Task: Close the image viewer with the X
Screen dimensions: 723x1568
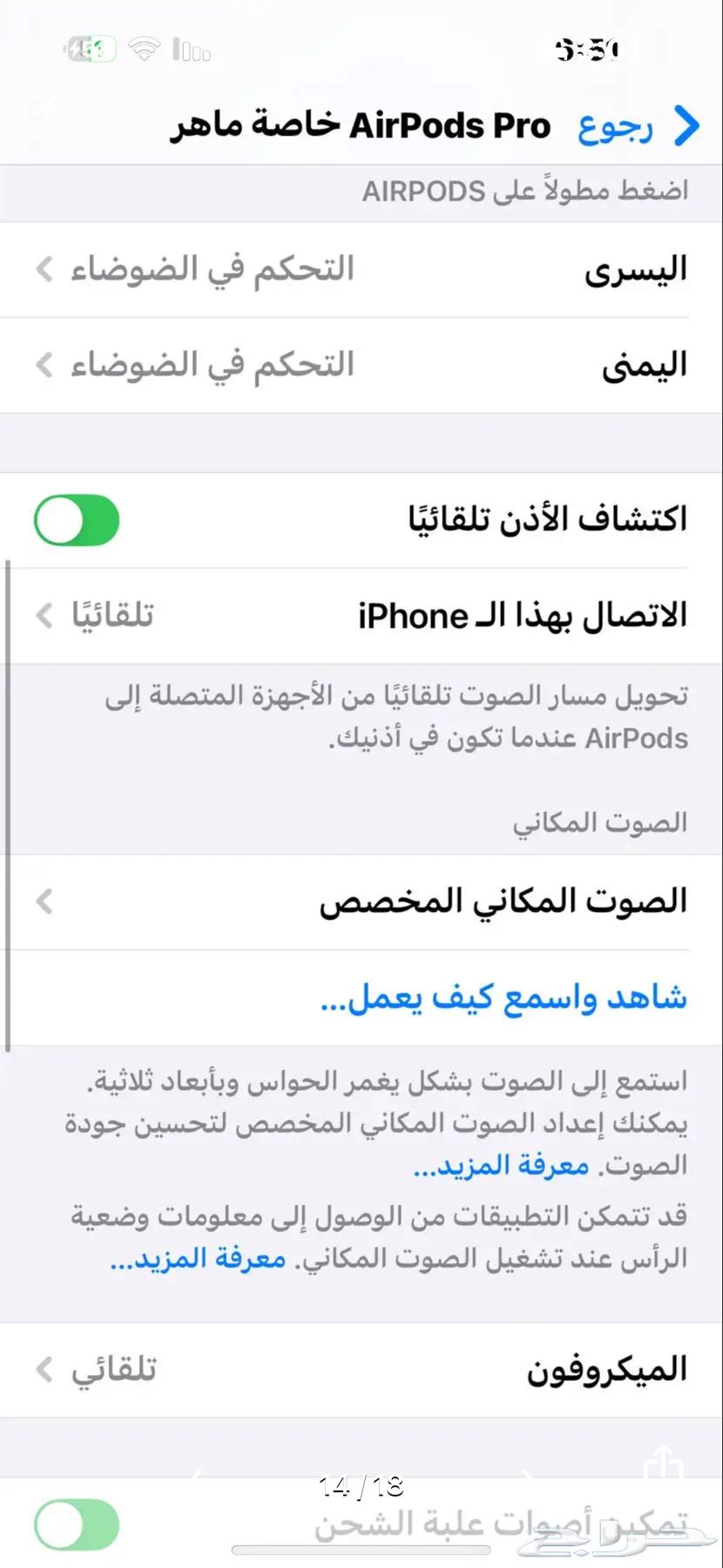Action: point(45,106)
